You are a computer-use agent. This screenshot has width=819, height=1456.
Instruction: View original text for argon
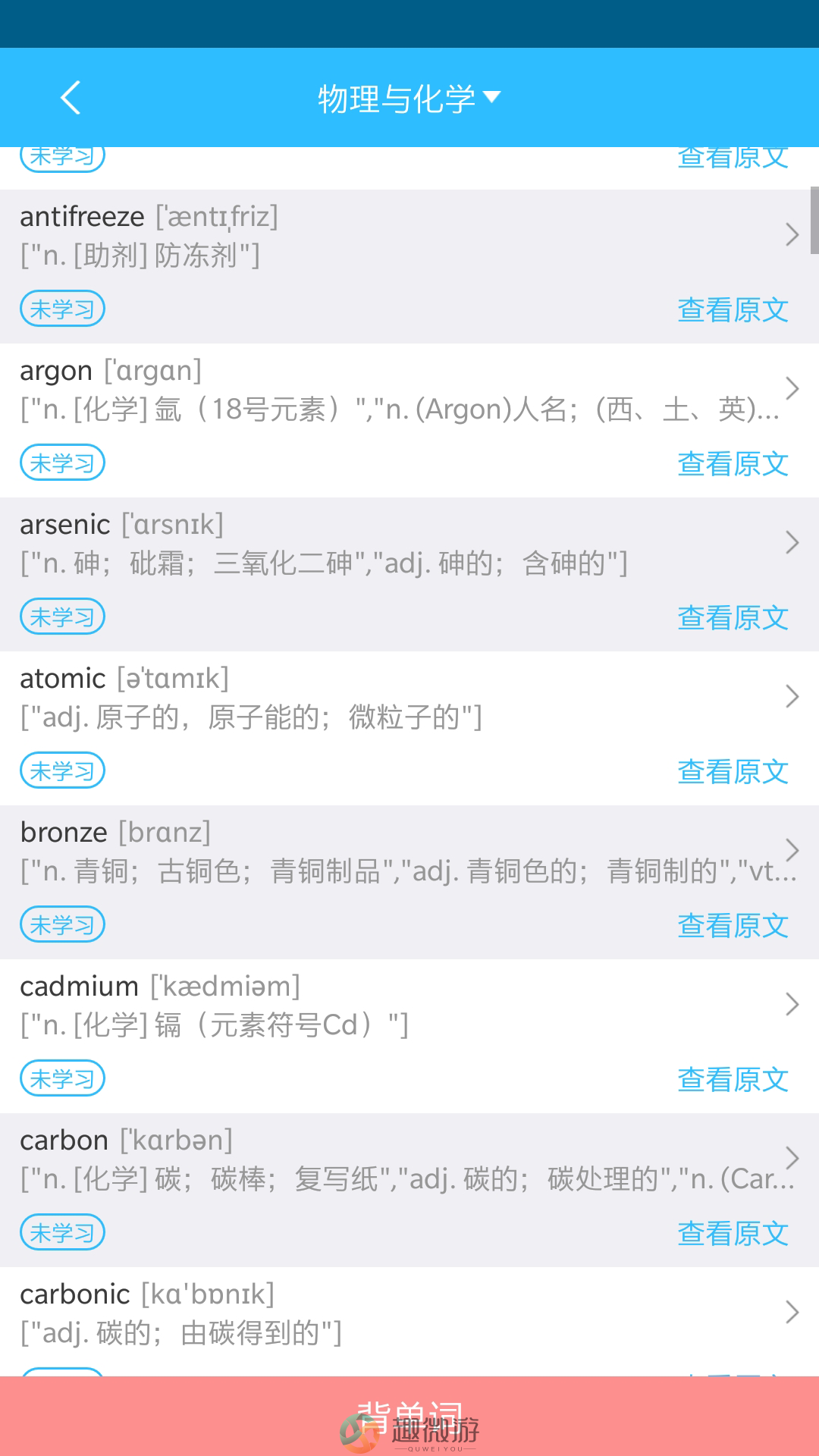point(733,463)
